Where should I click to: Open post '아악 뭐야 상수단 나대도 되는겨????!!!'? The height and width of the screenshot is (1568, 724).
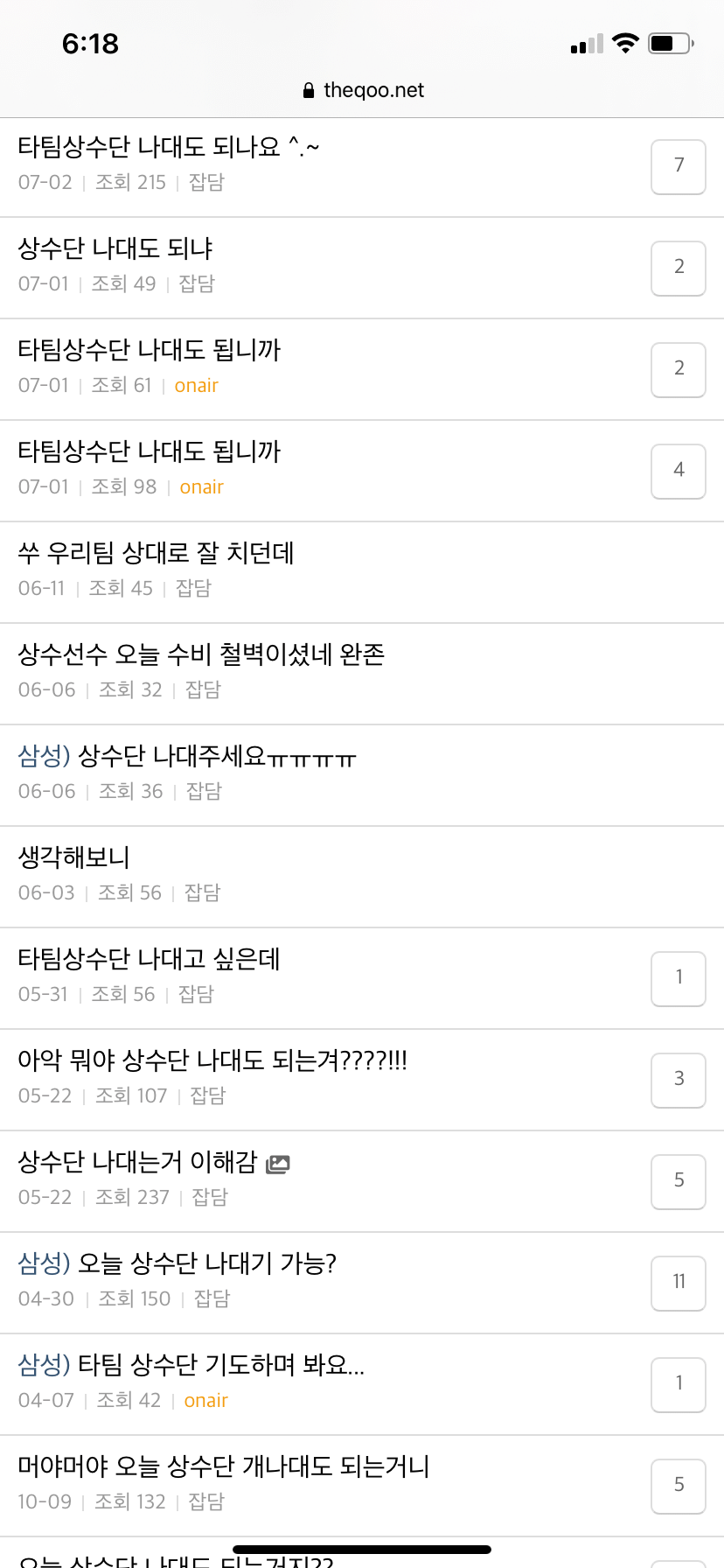212,1060
